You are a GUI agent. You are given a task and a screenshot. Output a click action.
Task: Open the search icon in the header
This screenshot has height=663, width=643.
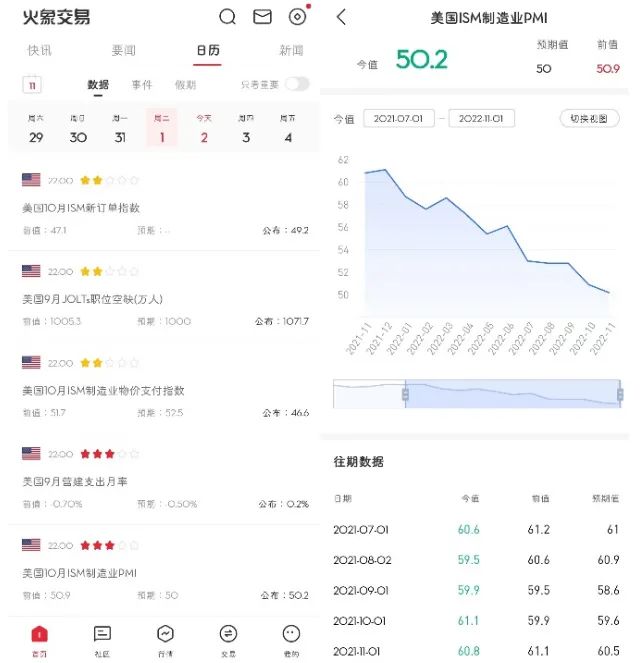[x=227, y=17]
